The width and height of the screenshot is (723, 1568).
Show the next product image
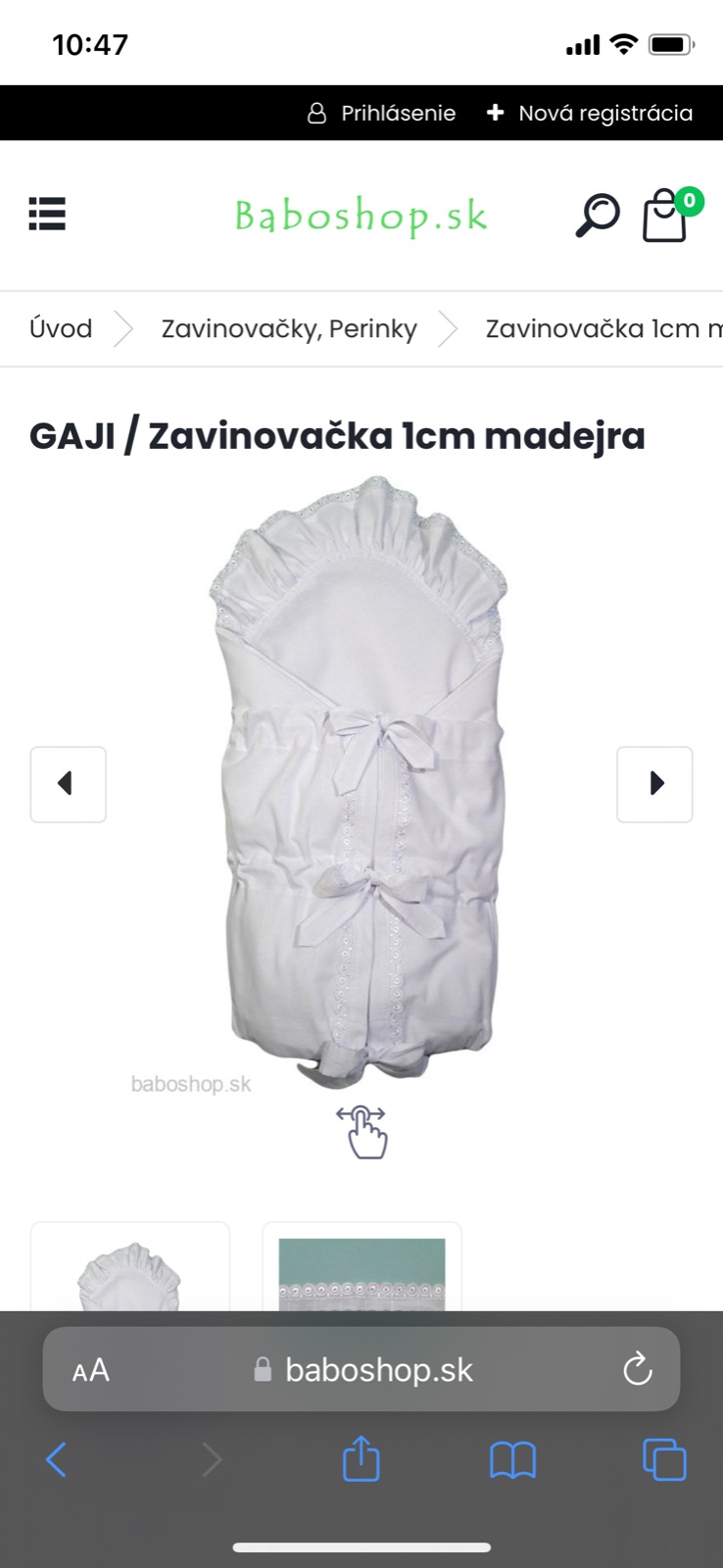pos(654,784)
